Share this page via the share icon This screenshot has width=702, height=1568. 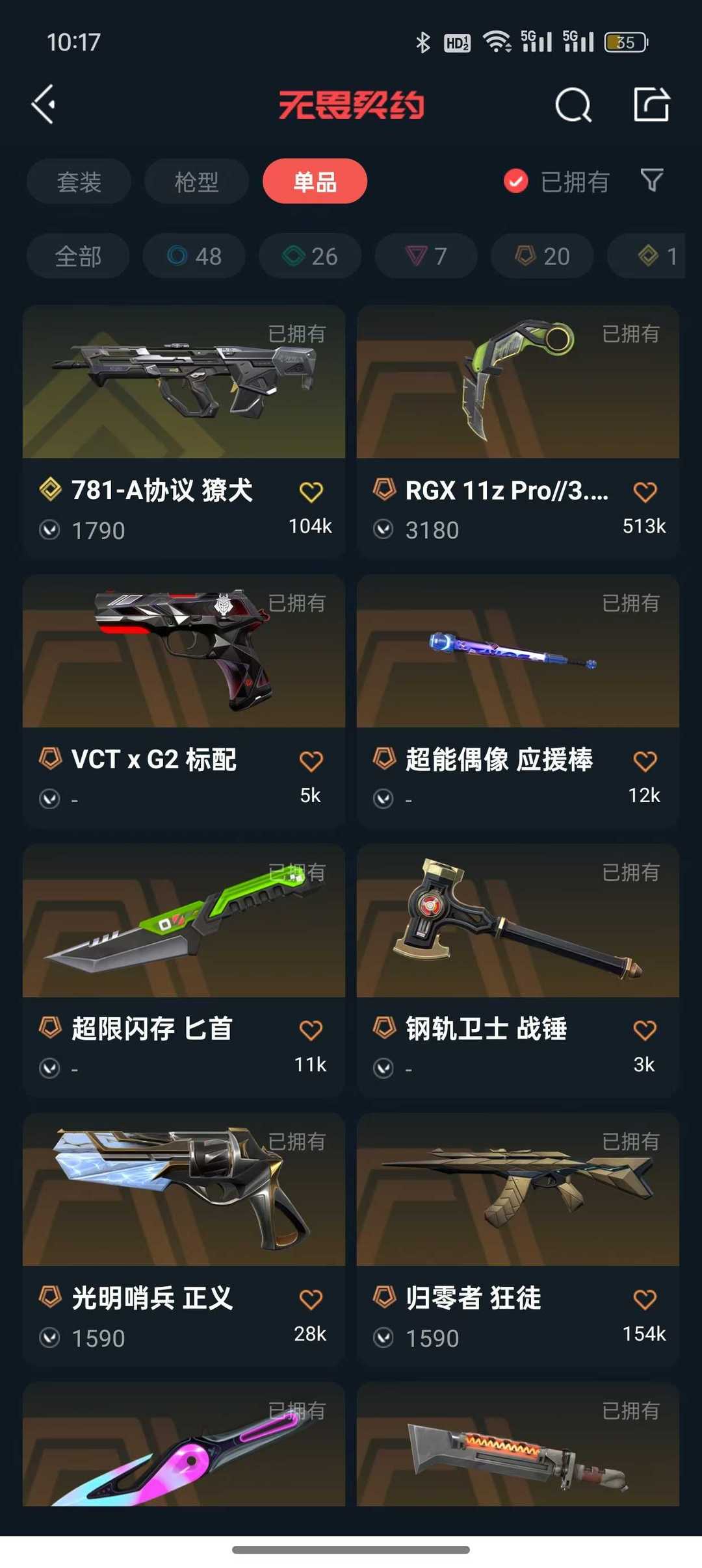651,105
